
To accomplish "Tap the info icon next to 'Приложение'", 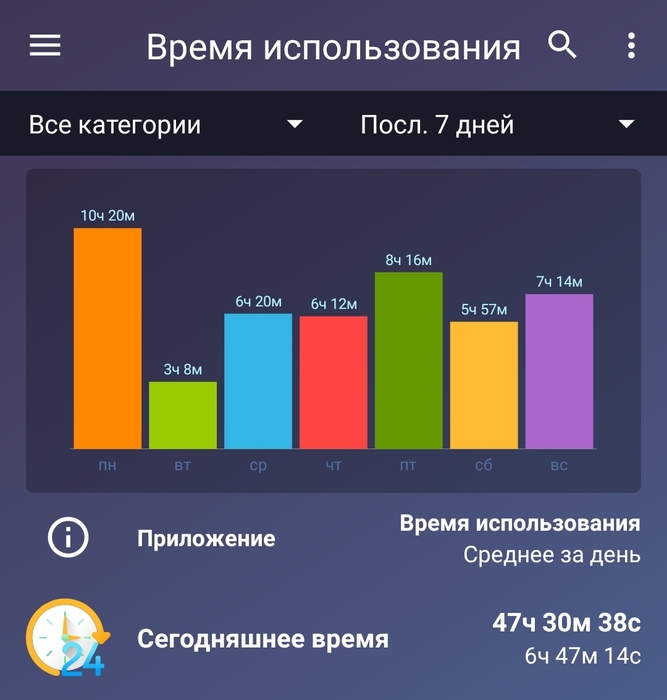I will point(68,538).
